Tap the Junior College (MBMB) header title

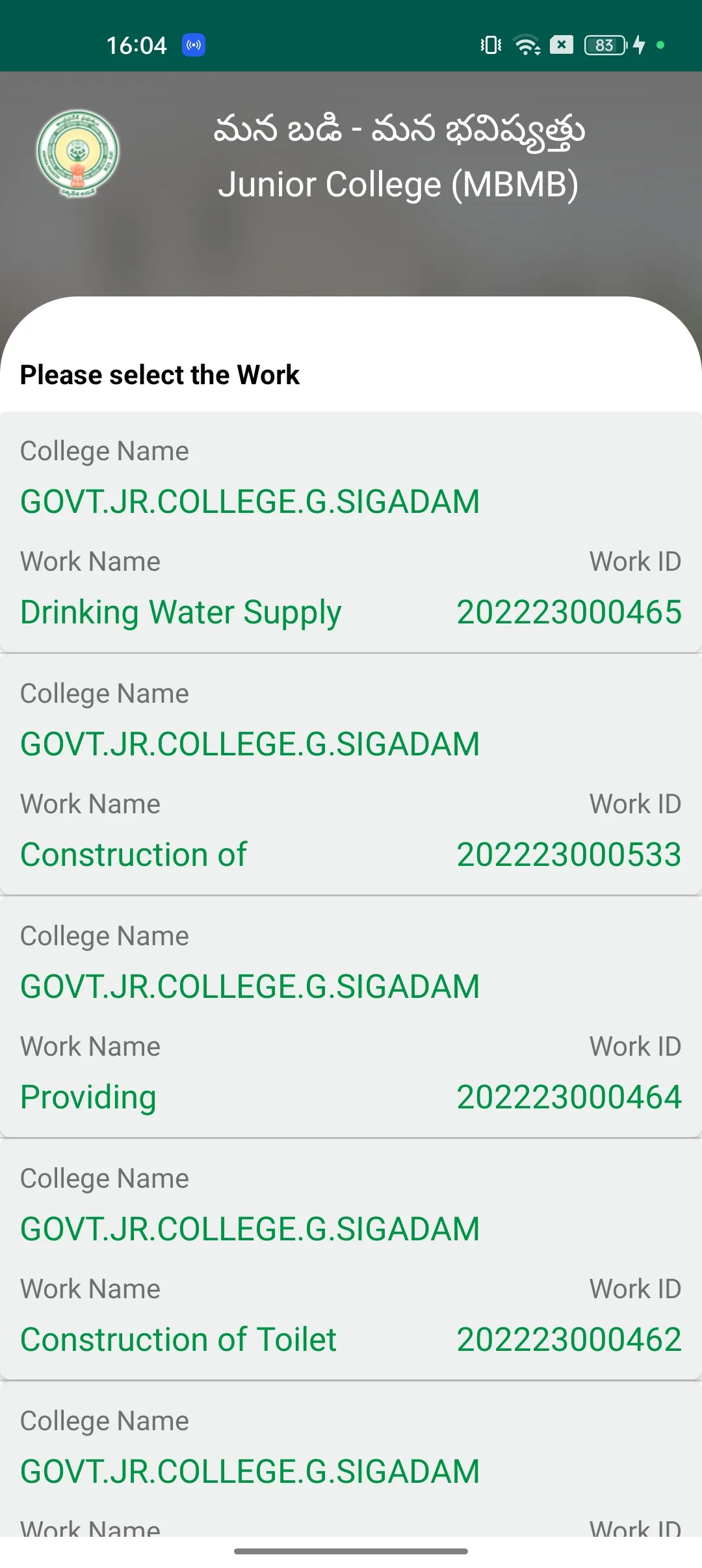click(x=400, y=184)
